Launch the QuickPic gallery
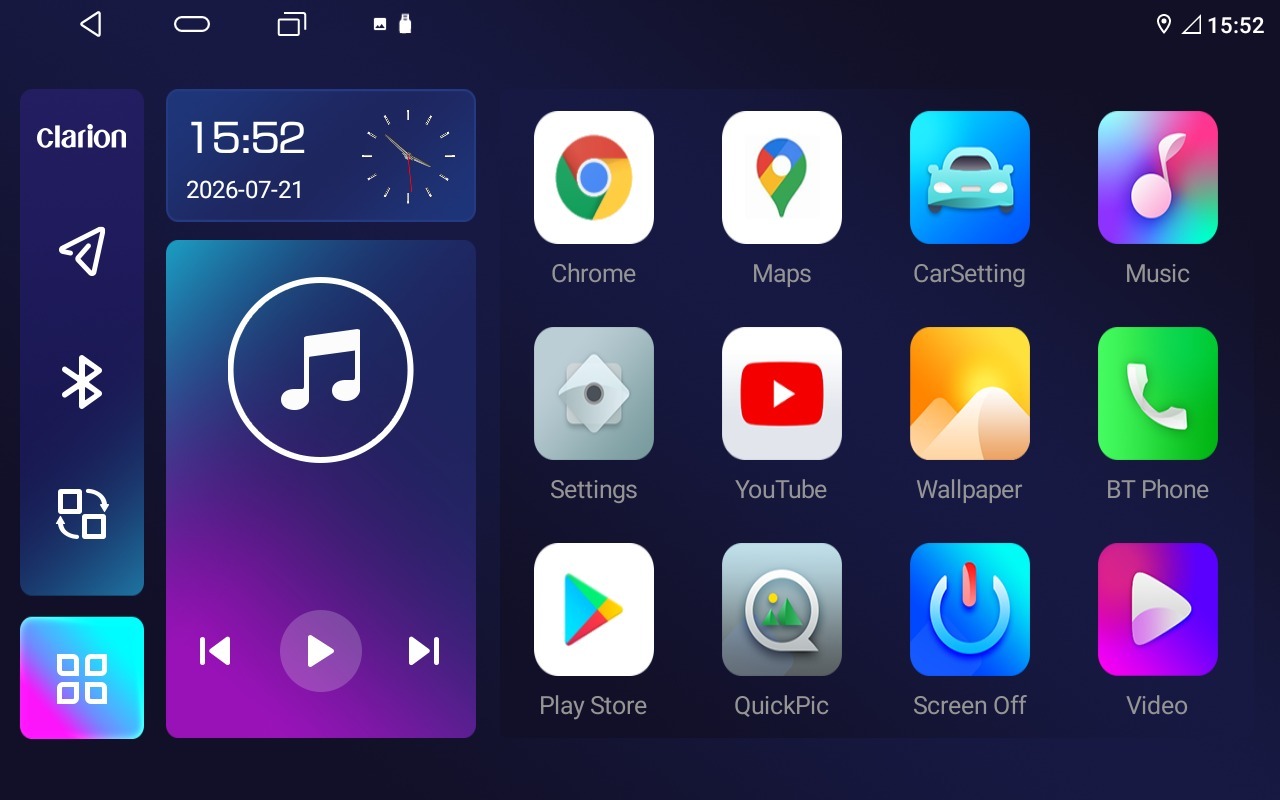The image size is (1280, 800). click(x=782, y=610)
